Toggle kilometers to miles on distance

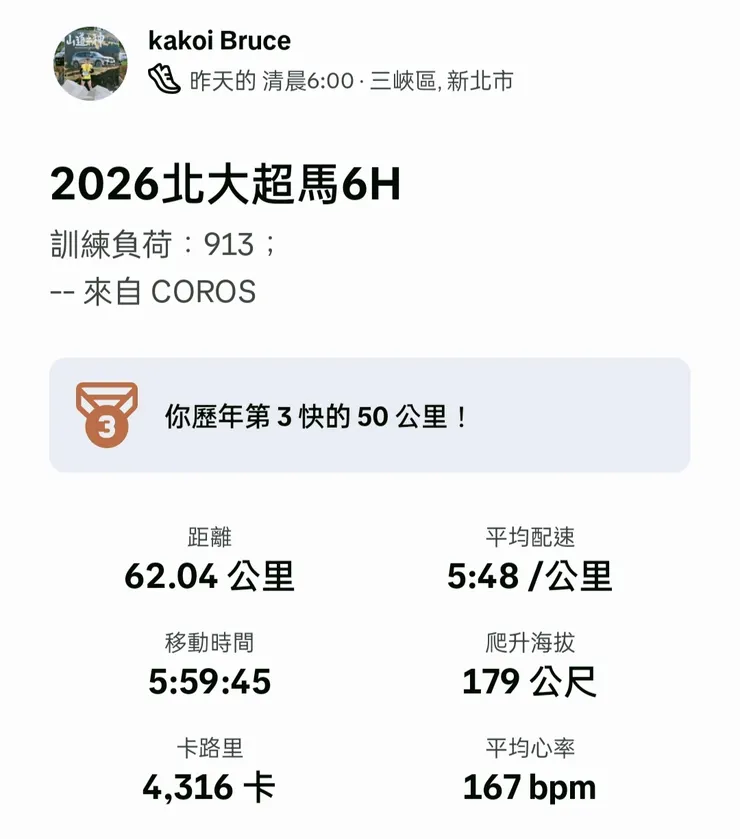point(204,577)
